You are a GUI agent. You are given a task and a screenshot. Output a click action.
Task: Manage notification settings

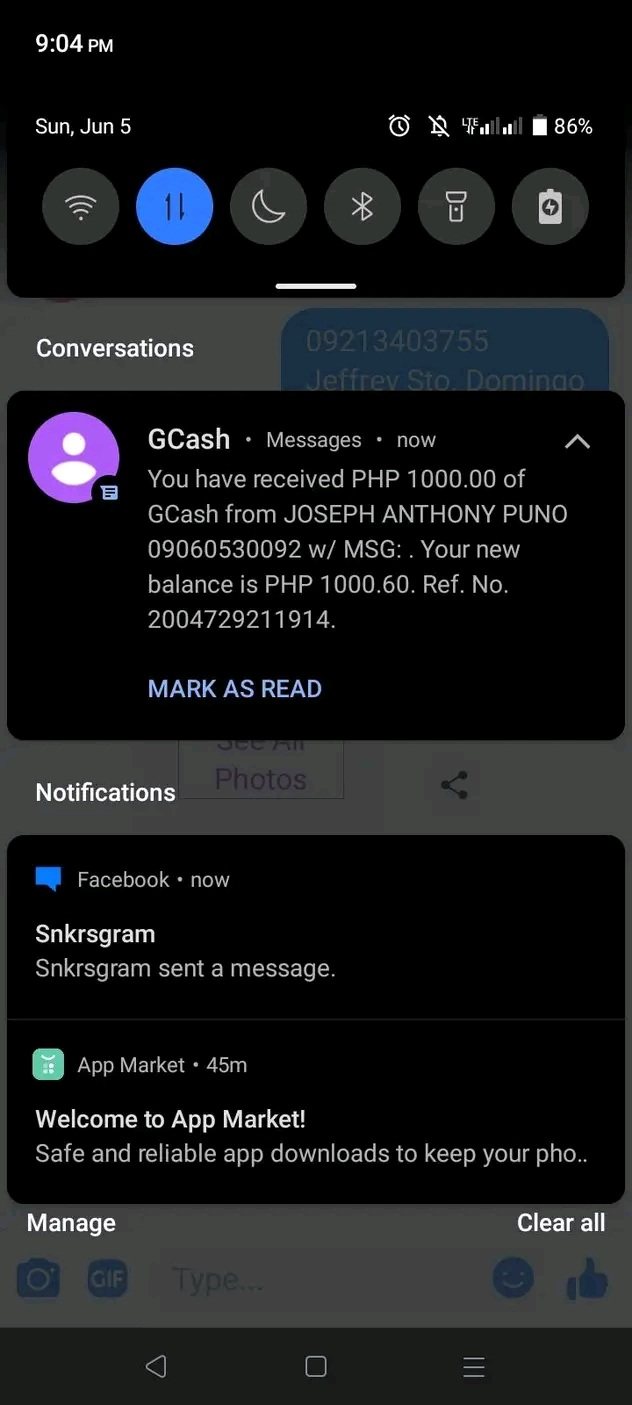(x=71, y=1223)
